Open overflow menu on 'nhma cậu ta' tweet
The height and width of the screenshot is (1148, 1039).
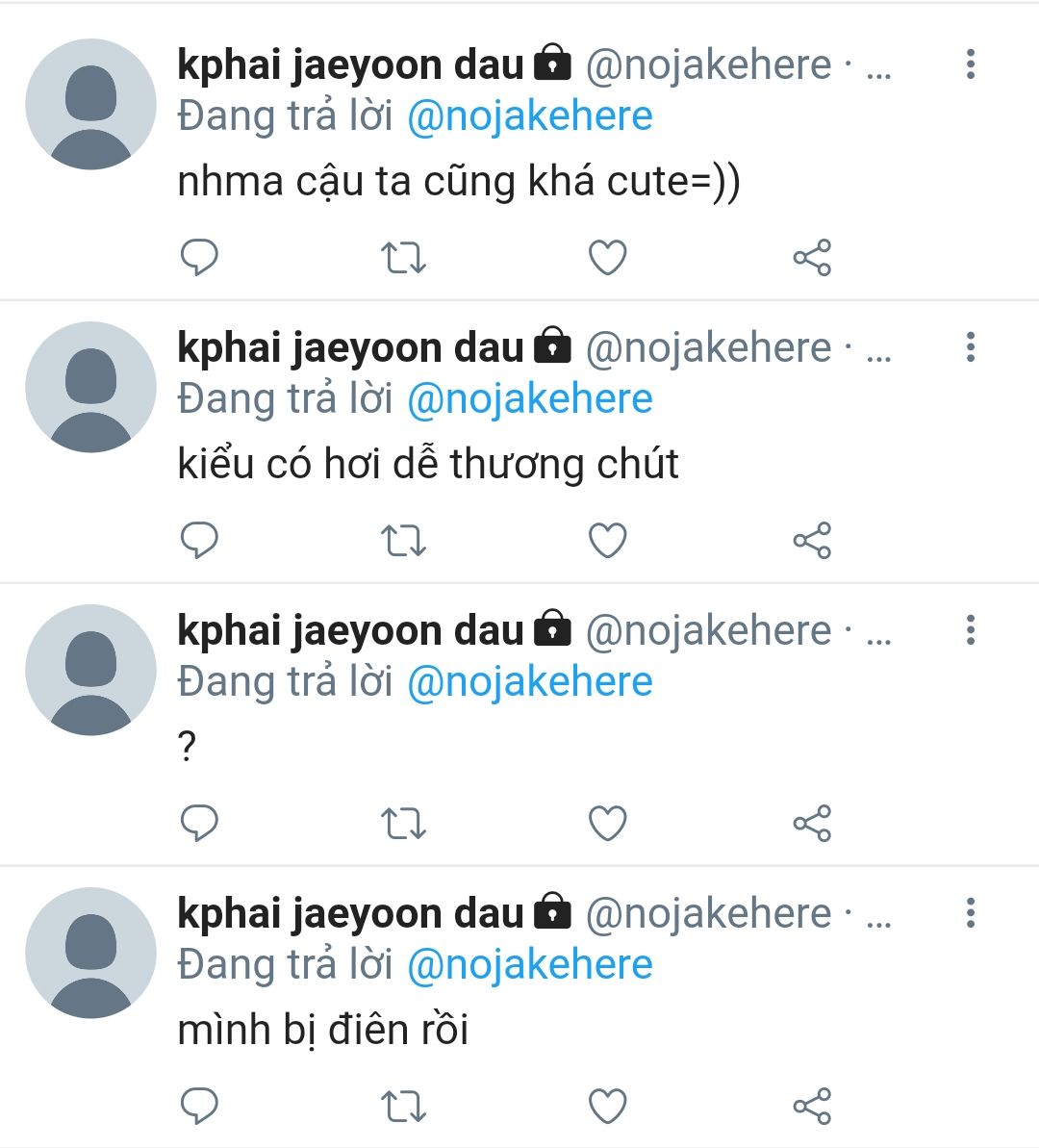pyautogui.click(x=970, y=64)
